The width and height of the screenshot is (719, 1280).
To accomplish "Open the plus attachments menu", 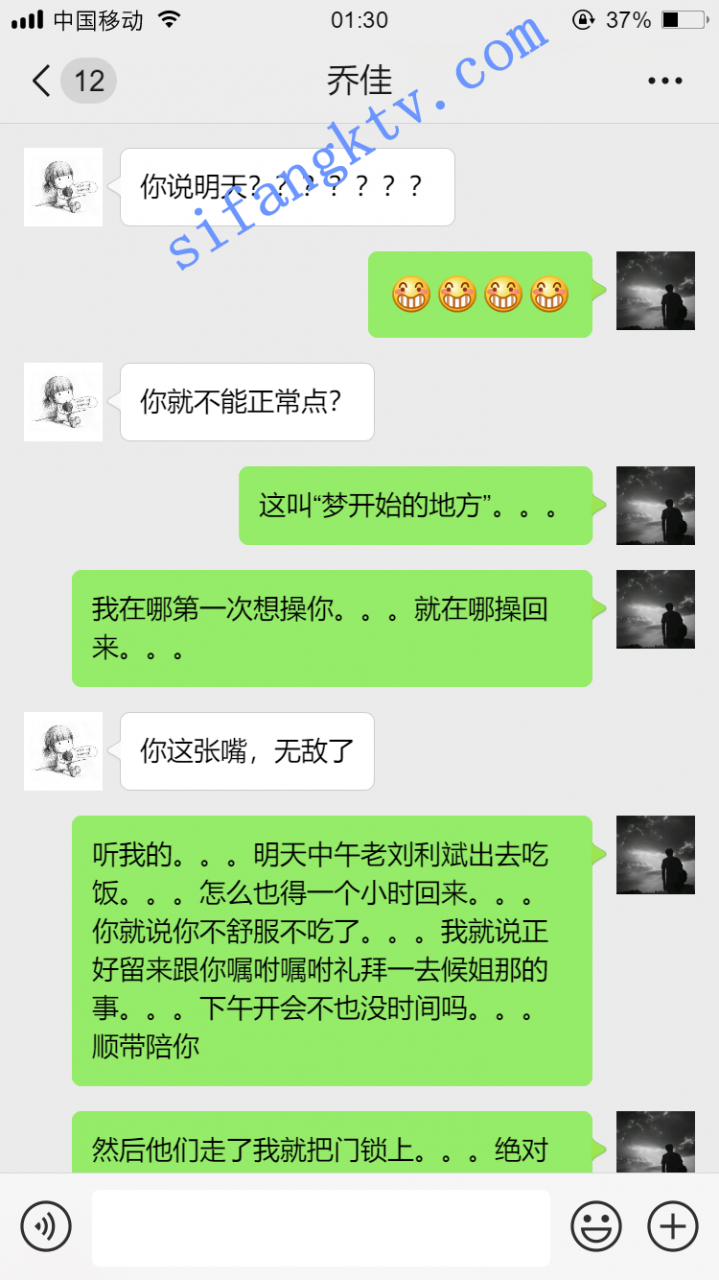I will click(x=673, y=1226).
